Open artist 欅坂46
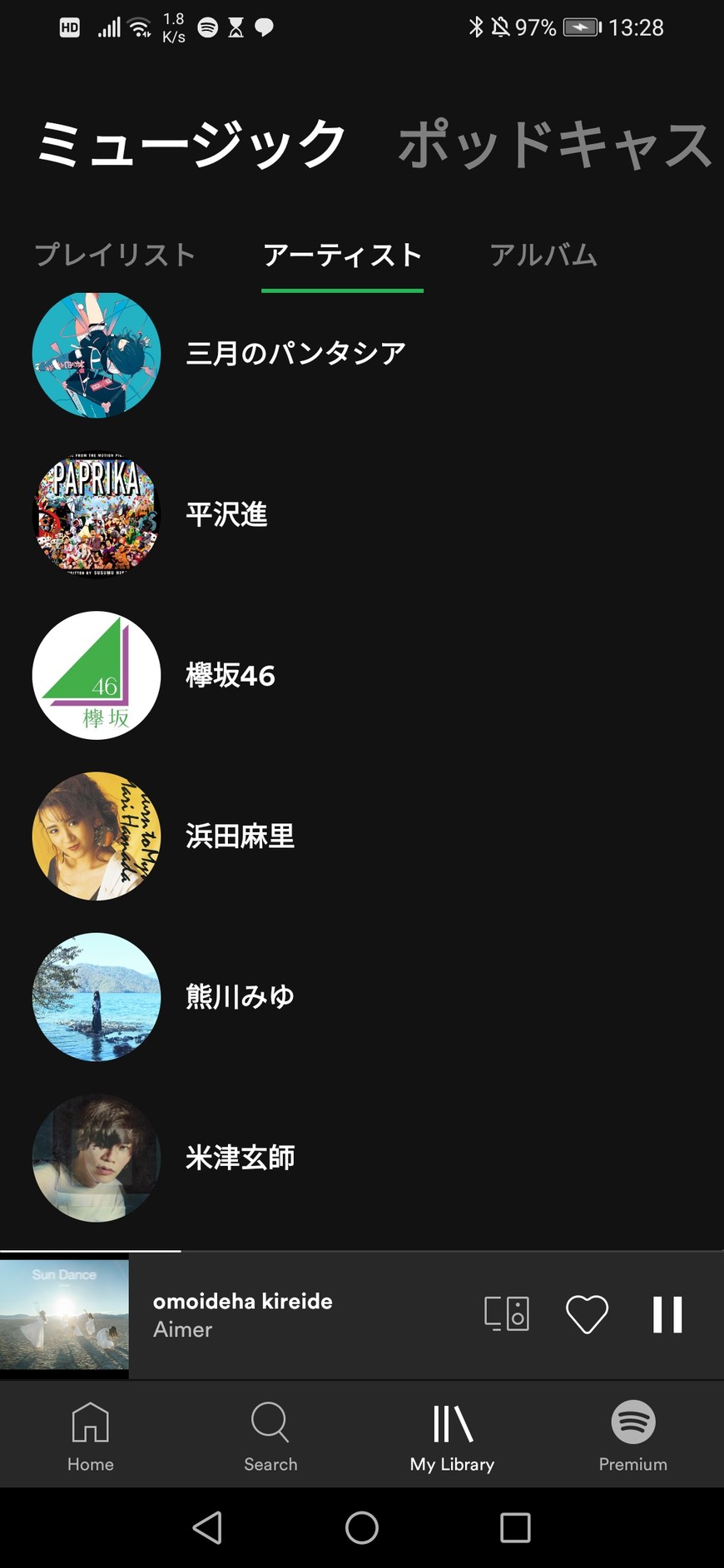Viewport: 724px width, 1568px height. [231, 675]
